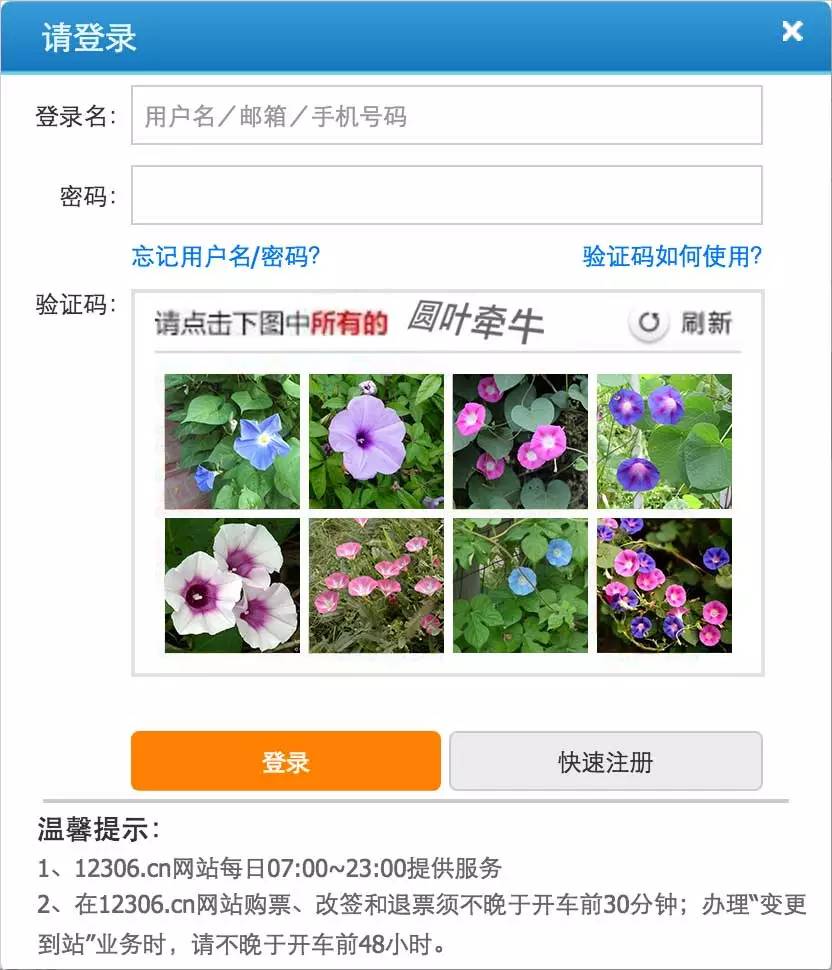This screenshot has height=970, width=832.
Task: Select the two small blue flowers image
Action: click(520, 585)
